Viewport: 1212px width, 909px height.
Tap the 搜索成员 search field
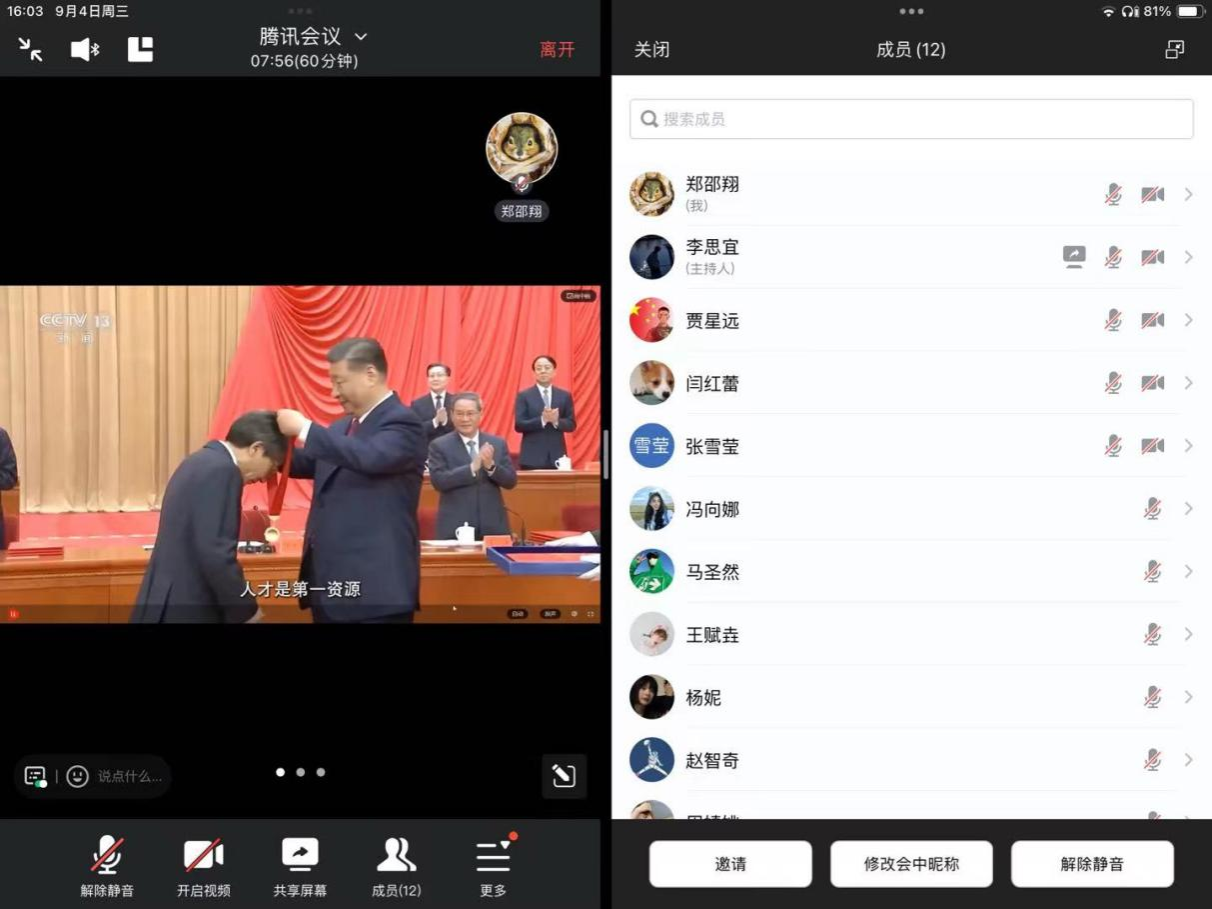(911, 119)
